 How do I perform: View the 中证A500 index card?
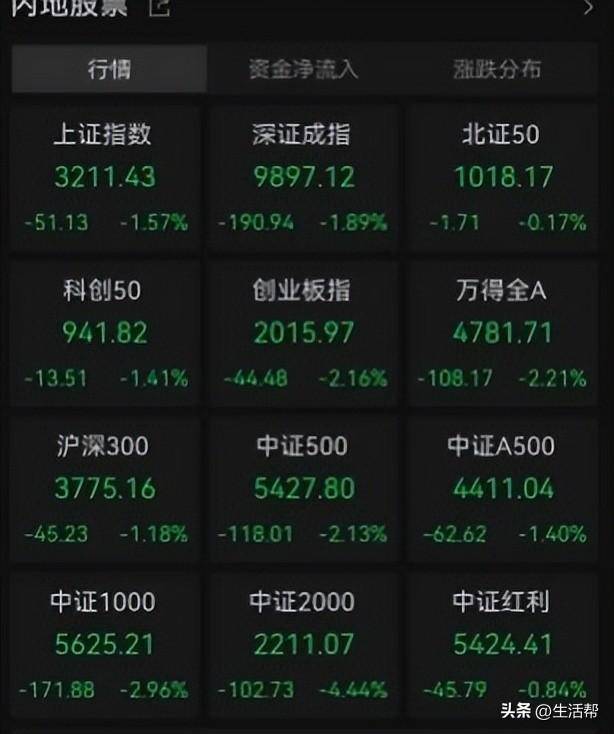tap(501, 488)
